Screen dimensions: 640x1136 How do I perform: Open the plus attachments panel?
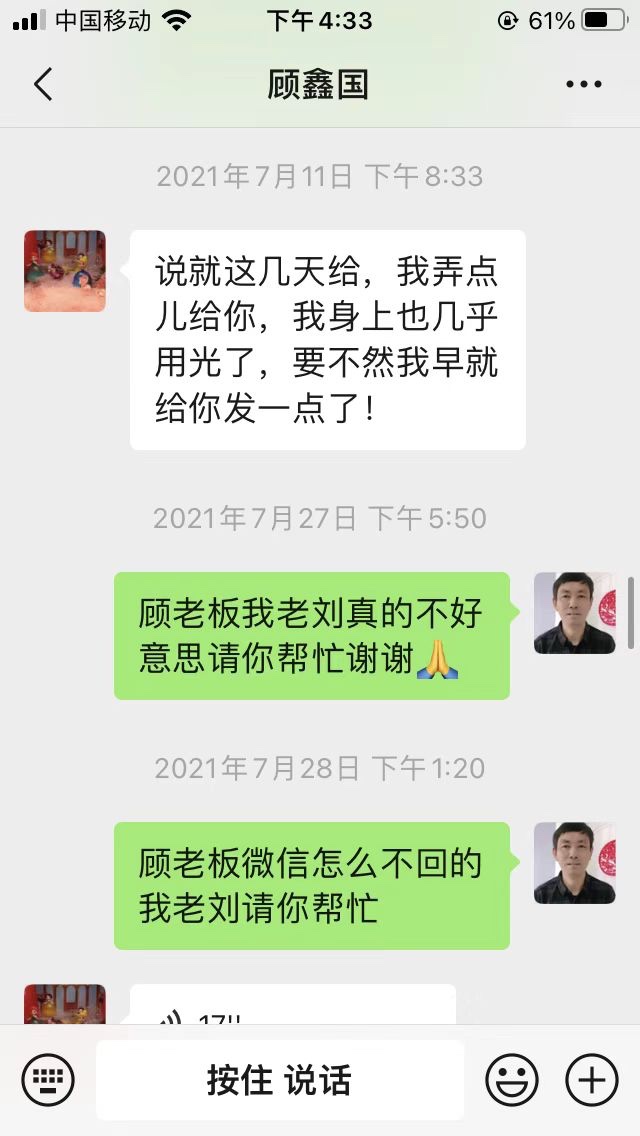[x=591, y=1080]
